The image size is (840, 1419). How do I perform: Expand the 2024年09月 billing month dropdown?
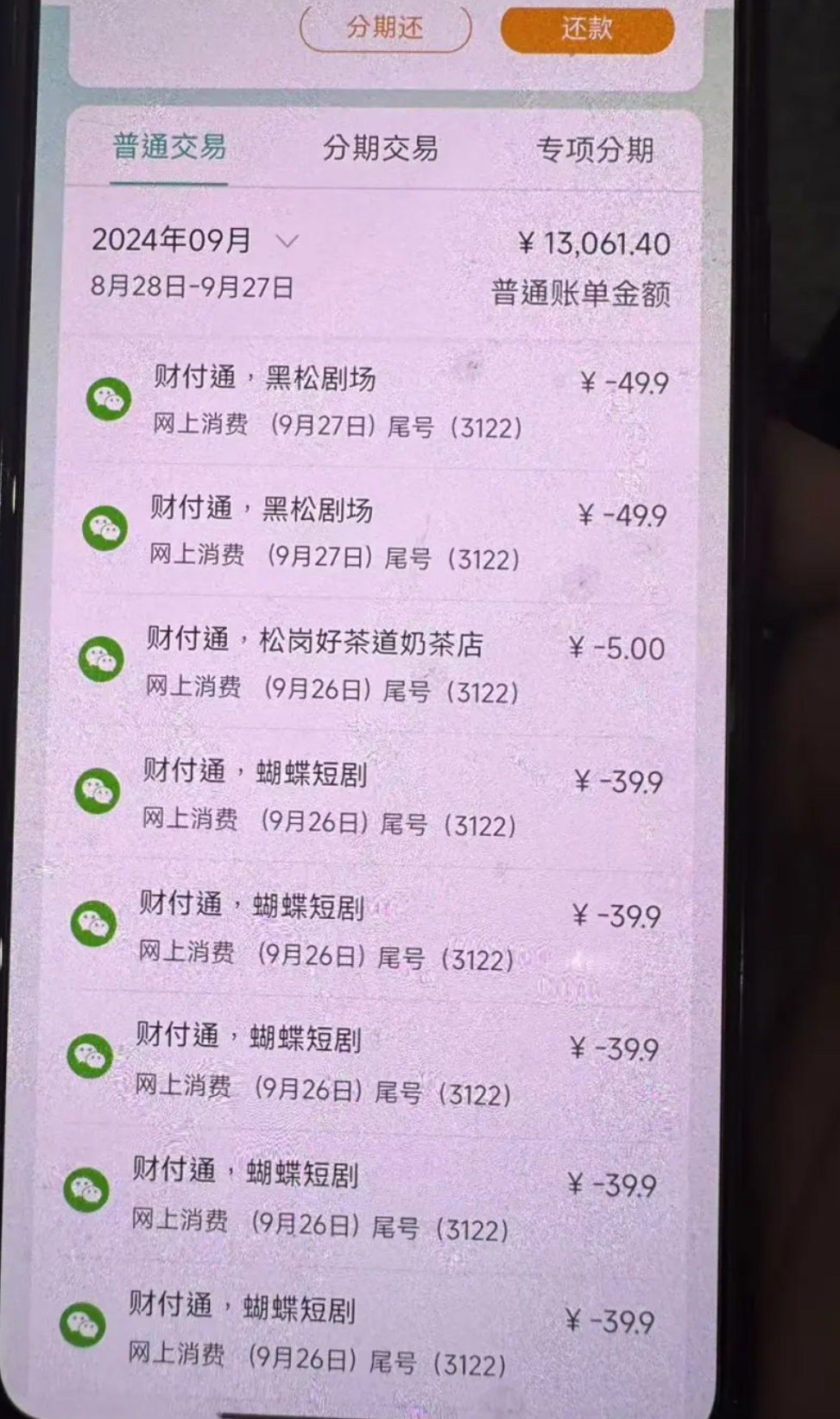click(x=286, y=241)
